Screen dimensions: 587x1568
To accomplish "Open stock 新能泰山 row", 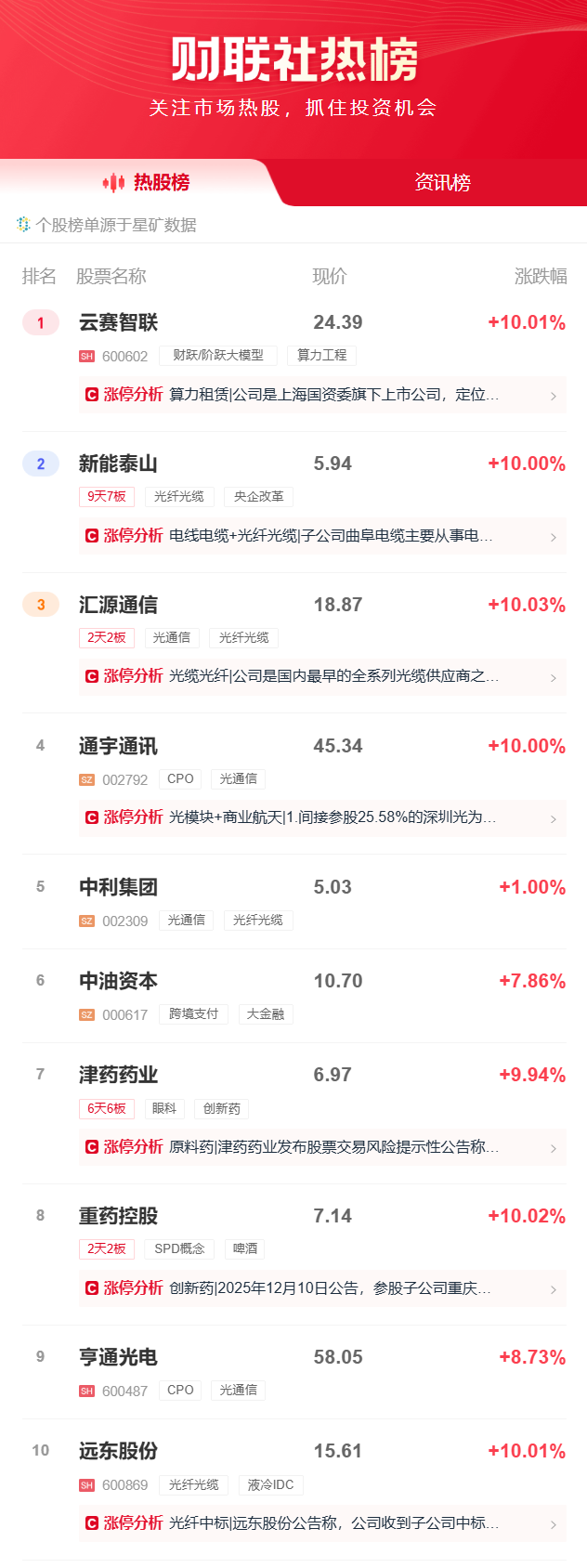I will 118,464.
